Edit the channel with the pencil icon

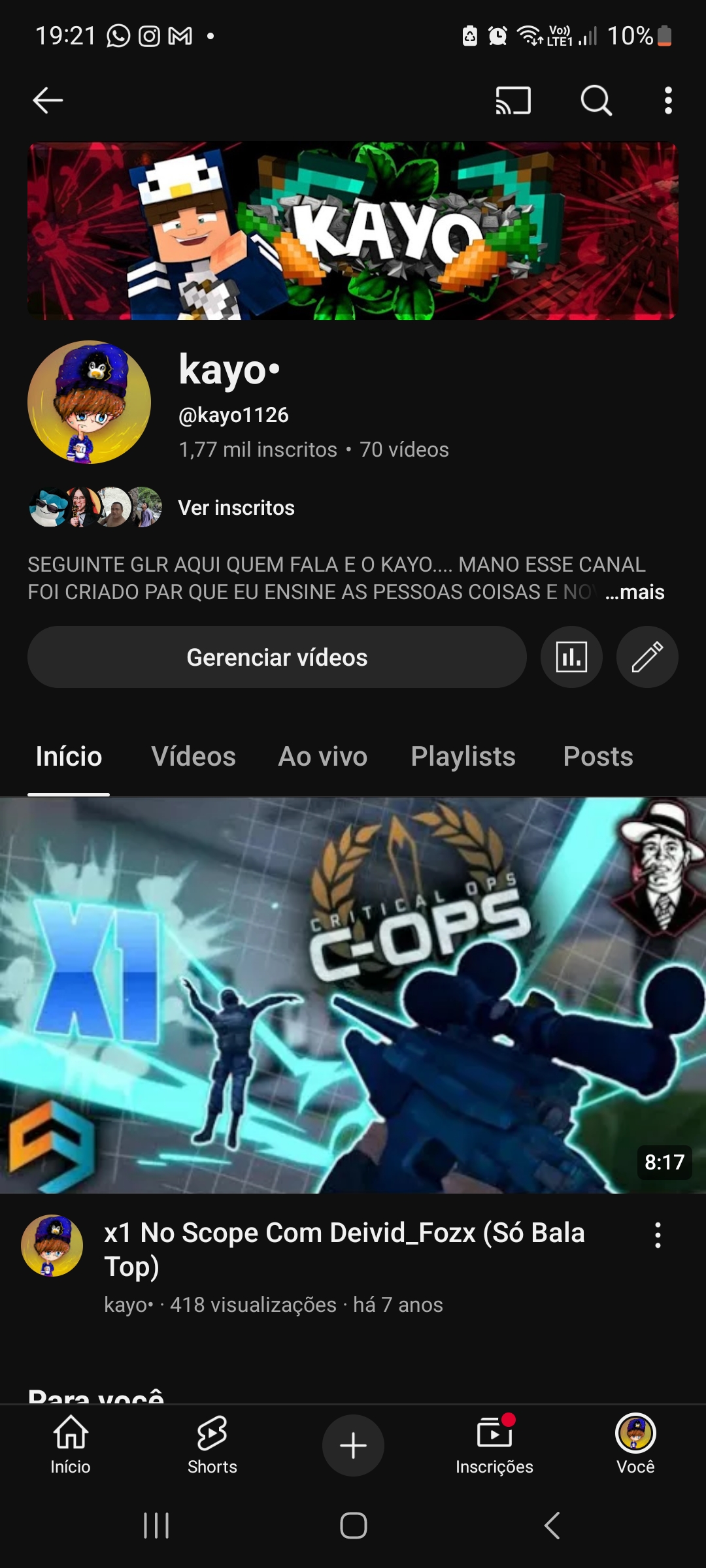(x=647, y=657)
